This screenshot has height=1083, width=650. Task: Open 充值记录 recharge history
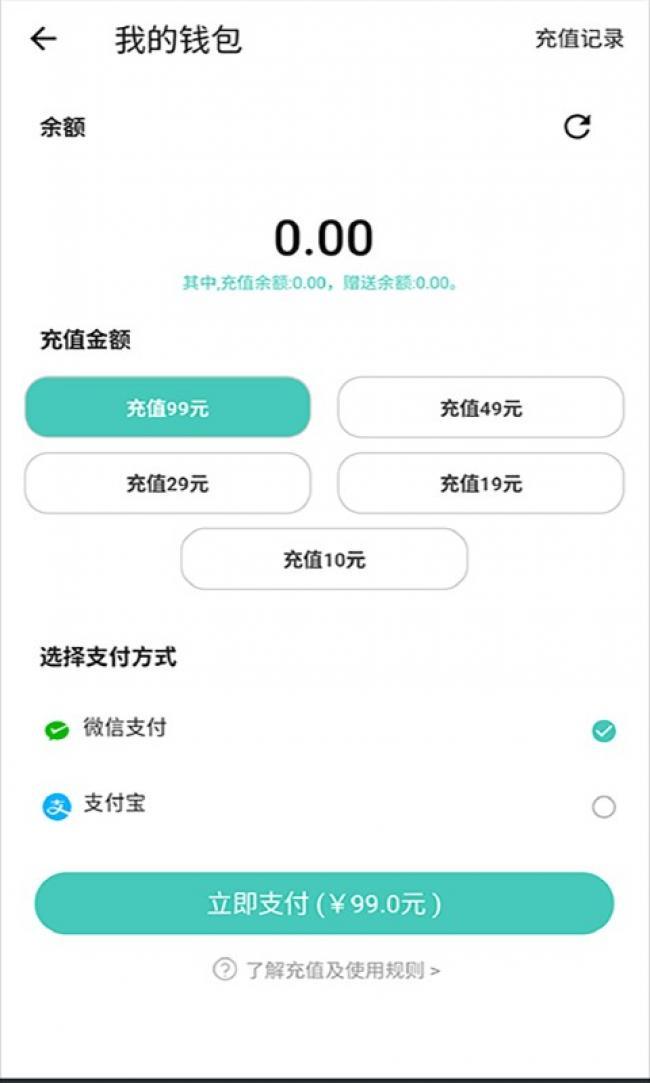point(580,39)
